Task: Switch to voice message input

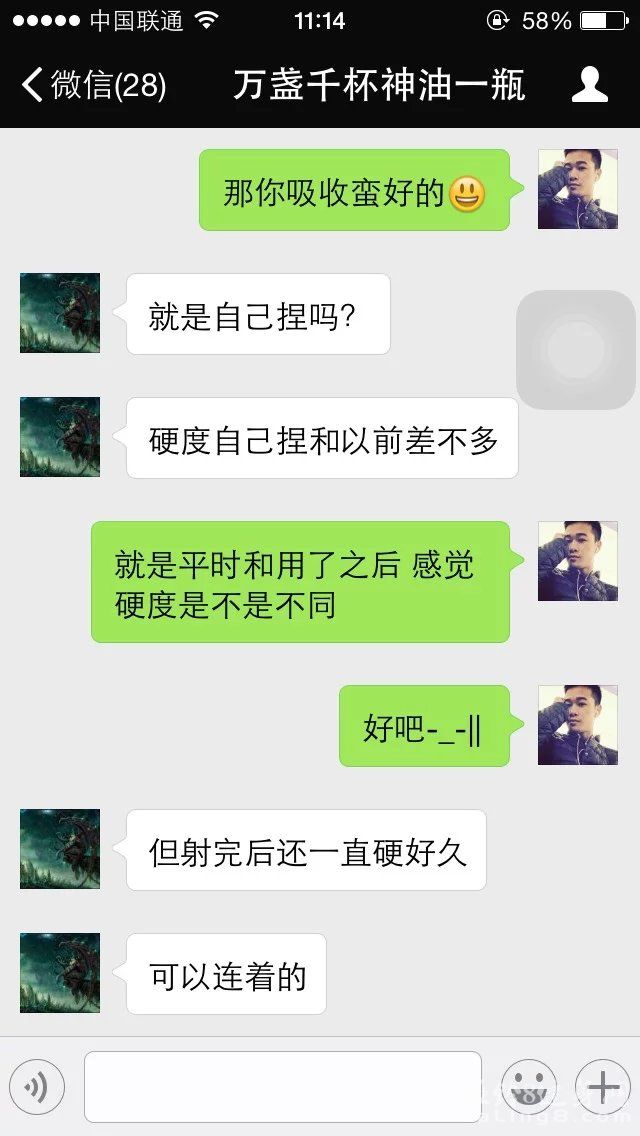Action: pyautogui.click(x=37, y=1087)
